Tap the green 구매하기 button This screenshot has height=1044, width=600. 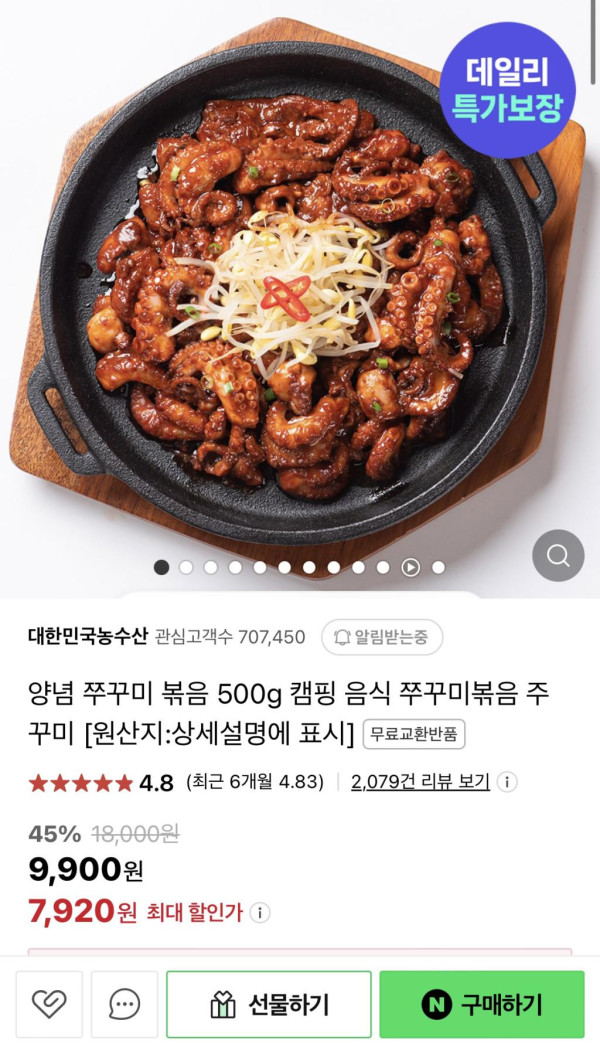tap(481, 1004)
